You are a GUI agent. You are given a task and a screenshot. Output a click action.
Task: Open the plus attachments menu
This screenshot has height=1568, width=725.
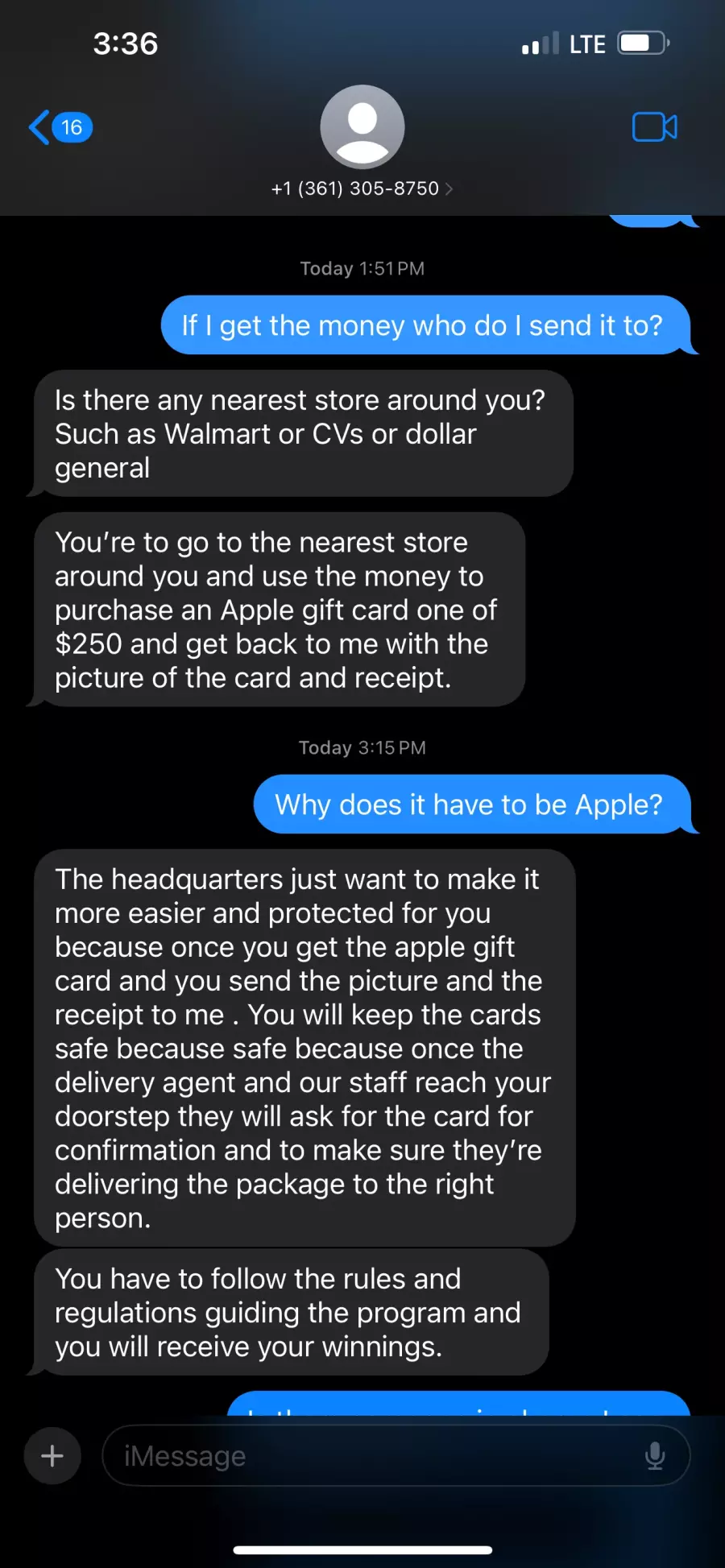[x=52, y=1455]
